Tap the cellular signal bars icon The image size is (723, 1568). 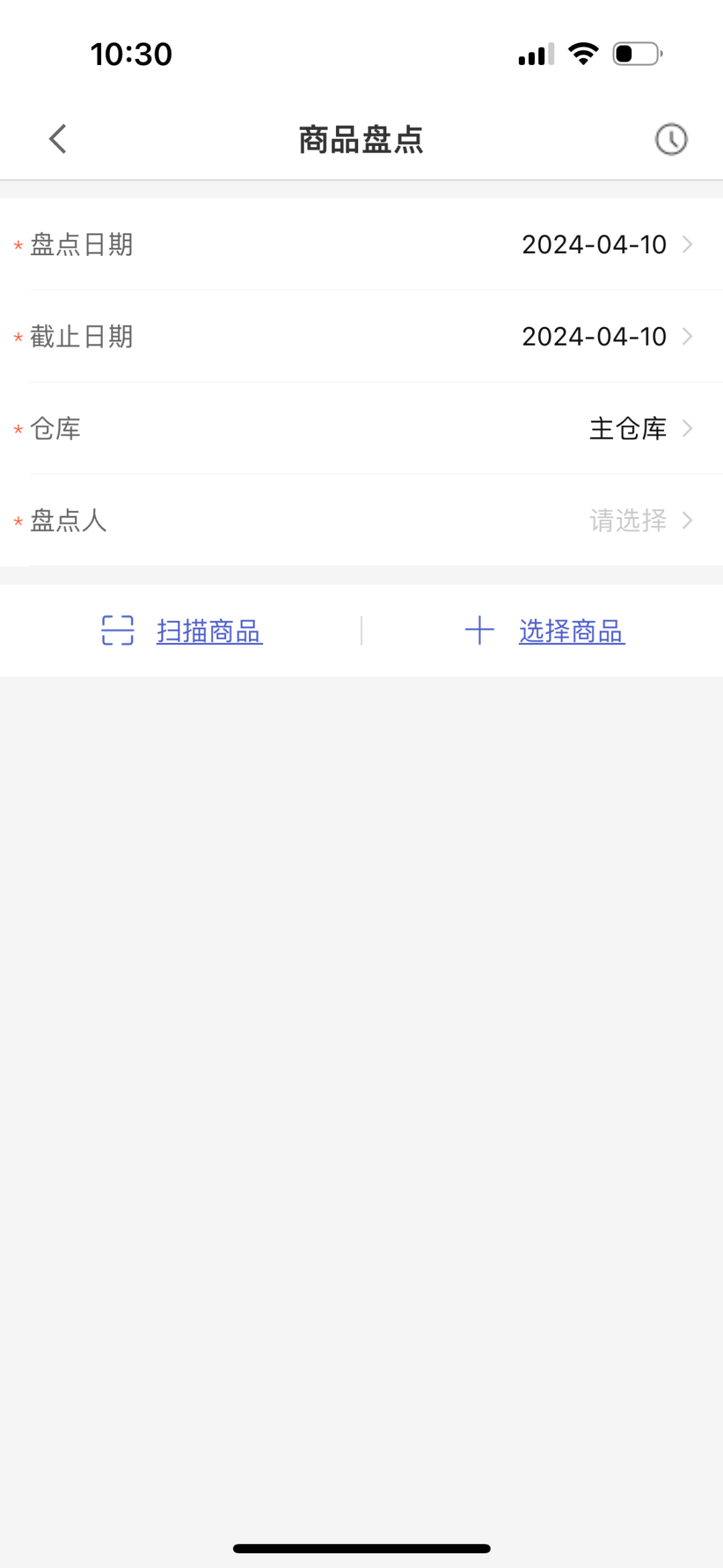534,56
